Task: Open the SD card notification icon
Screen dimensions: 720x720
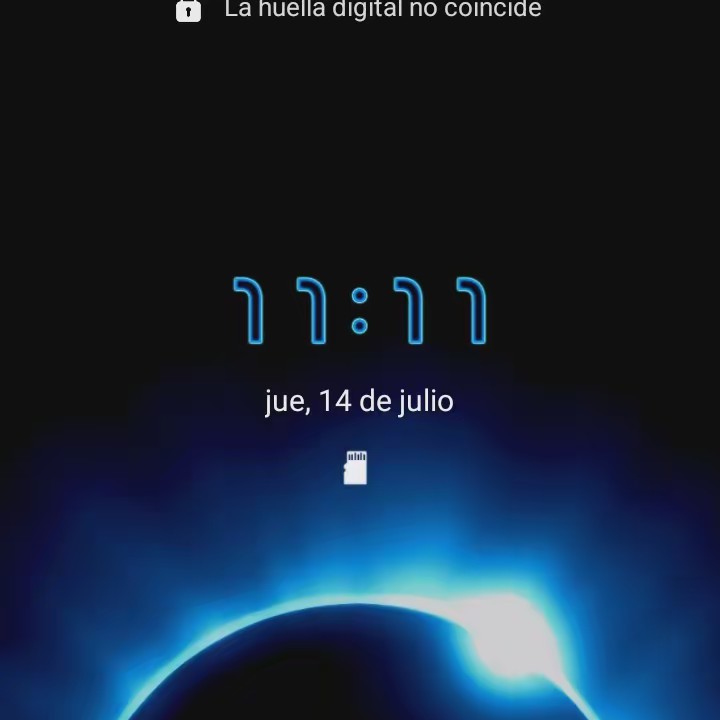Action: click(355, 468)
